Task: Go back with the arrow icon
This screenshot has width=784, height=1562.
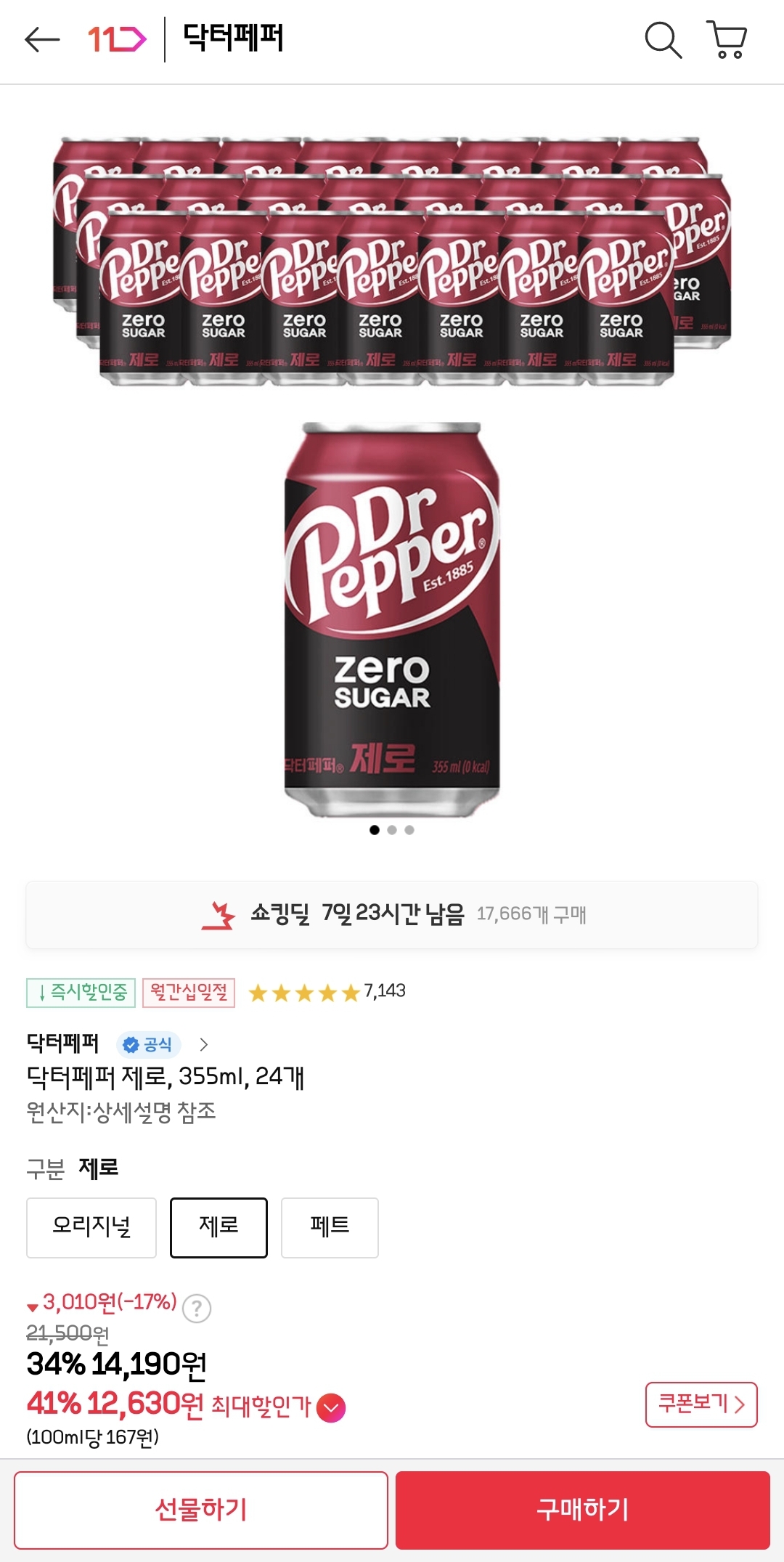Action: (41, 40)
